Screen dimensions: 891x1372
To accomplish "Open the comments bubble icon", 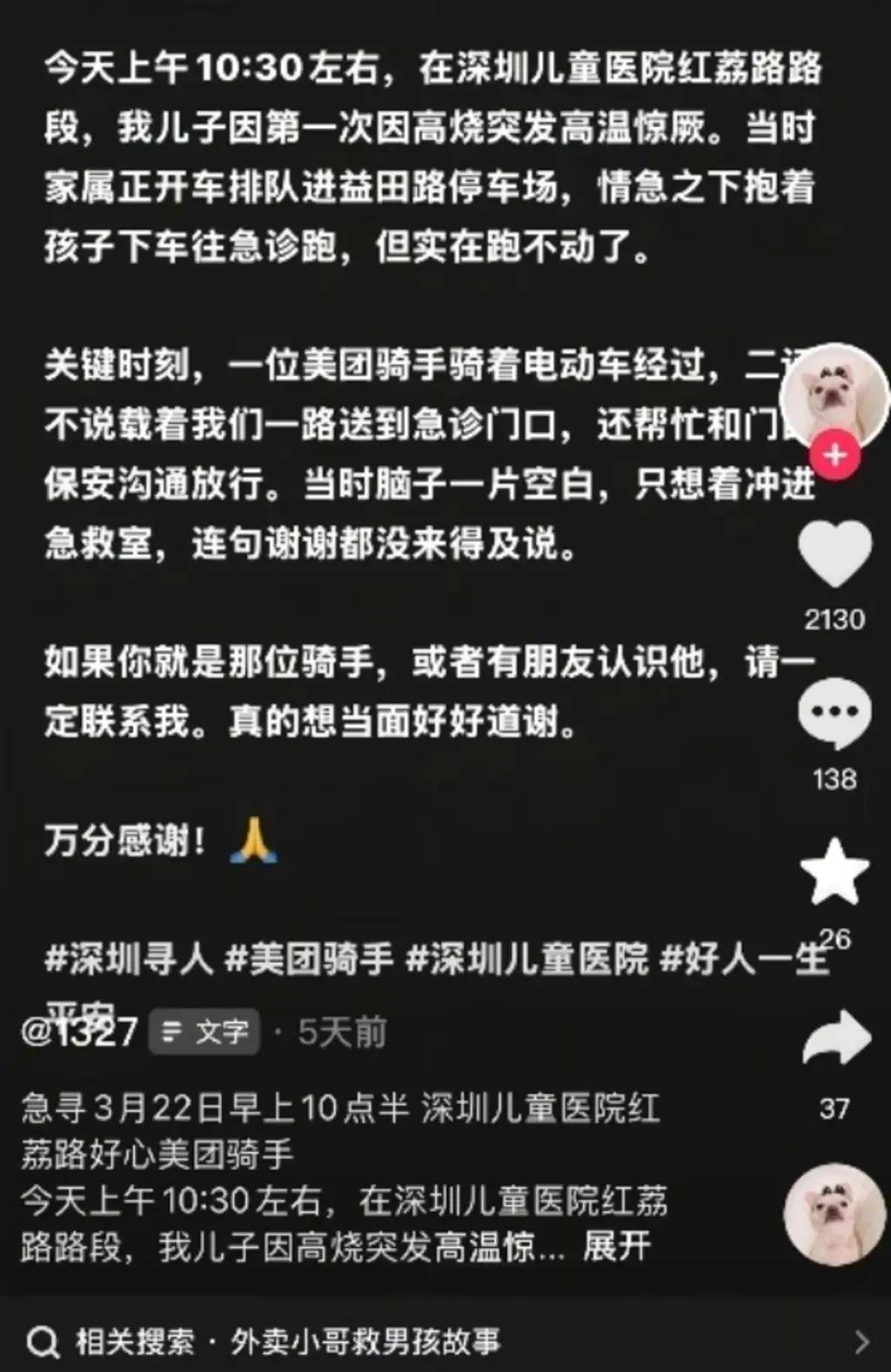I will (834, 714).
